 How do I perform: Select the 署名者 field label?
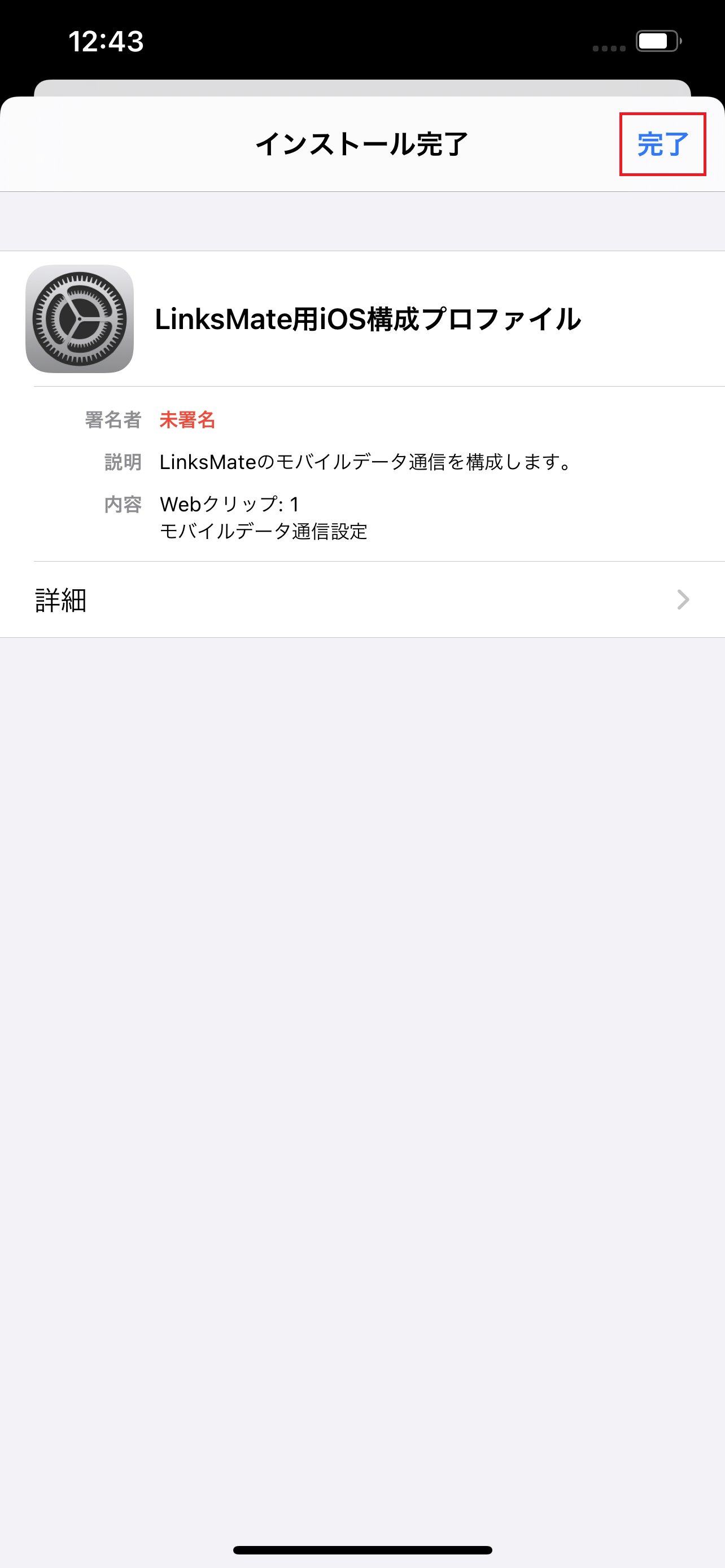coord(115,419)
